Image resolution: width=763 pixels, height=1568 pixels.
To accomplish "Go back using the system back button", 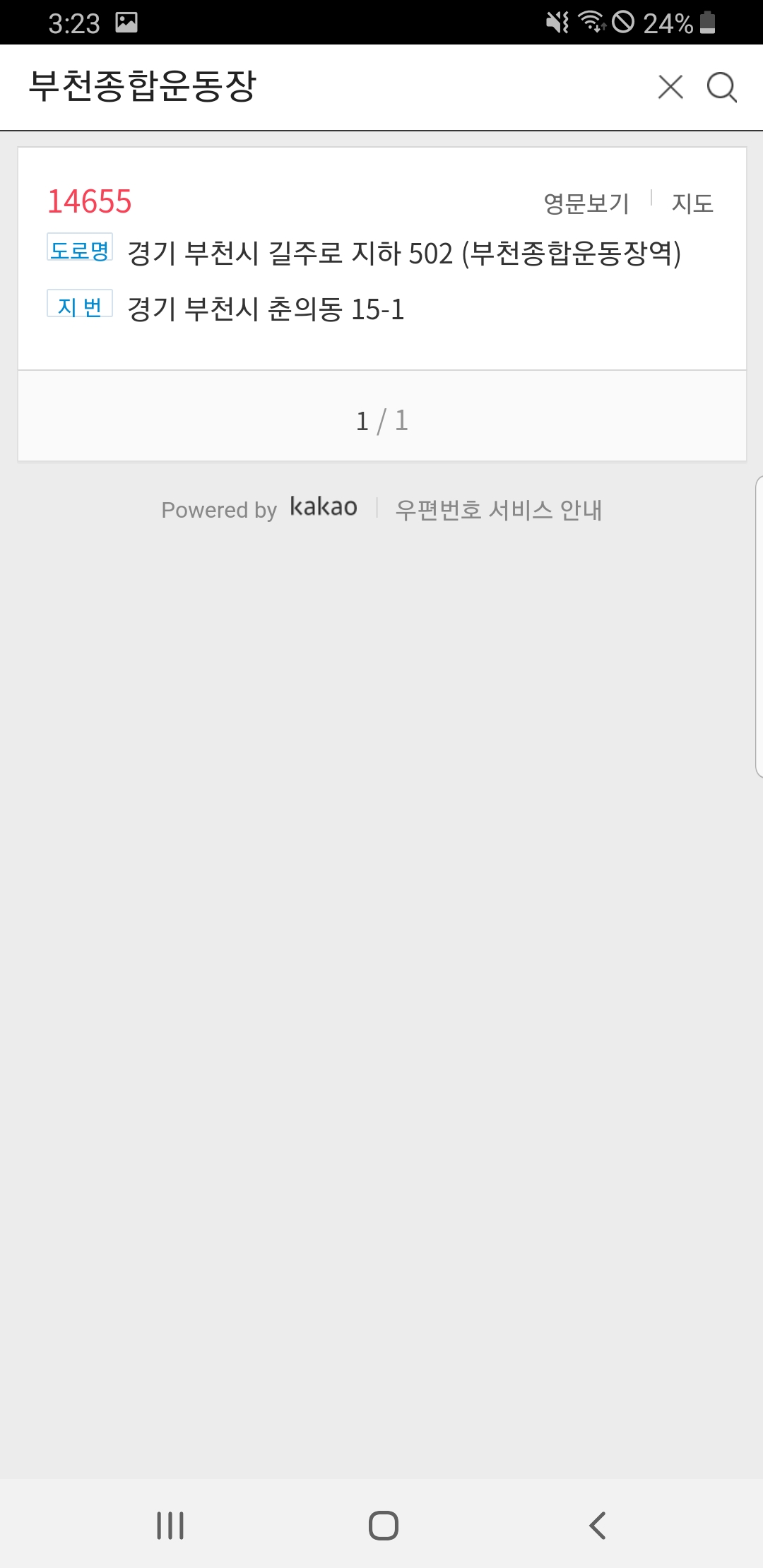I will click(x=598, y=1526).
